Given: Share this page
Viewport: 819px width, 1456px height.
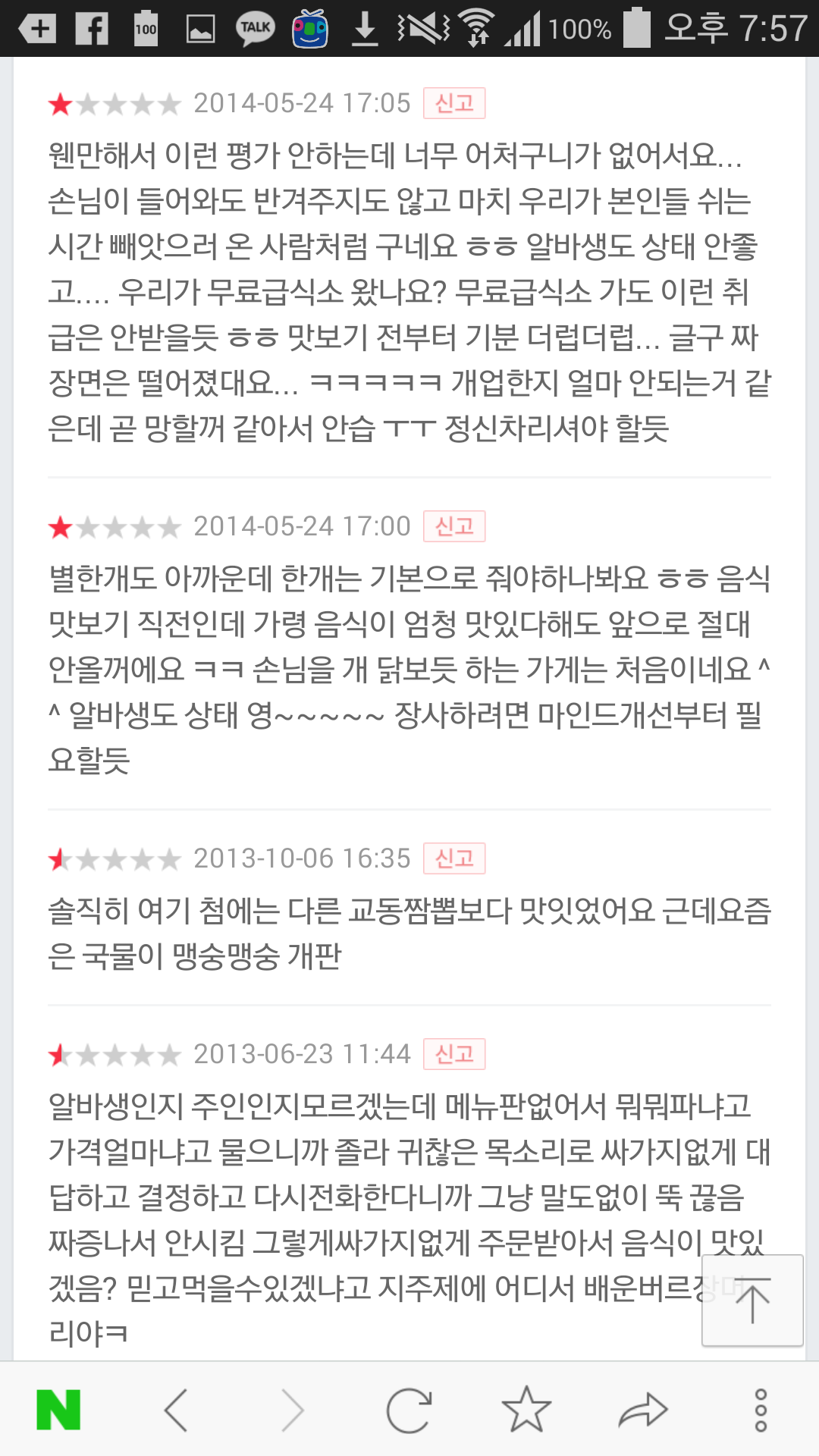Looking at the screenshot, I should click(x=643, y=1410).
